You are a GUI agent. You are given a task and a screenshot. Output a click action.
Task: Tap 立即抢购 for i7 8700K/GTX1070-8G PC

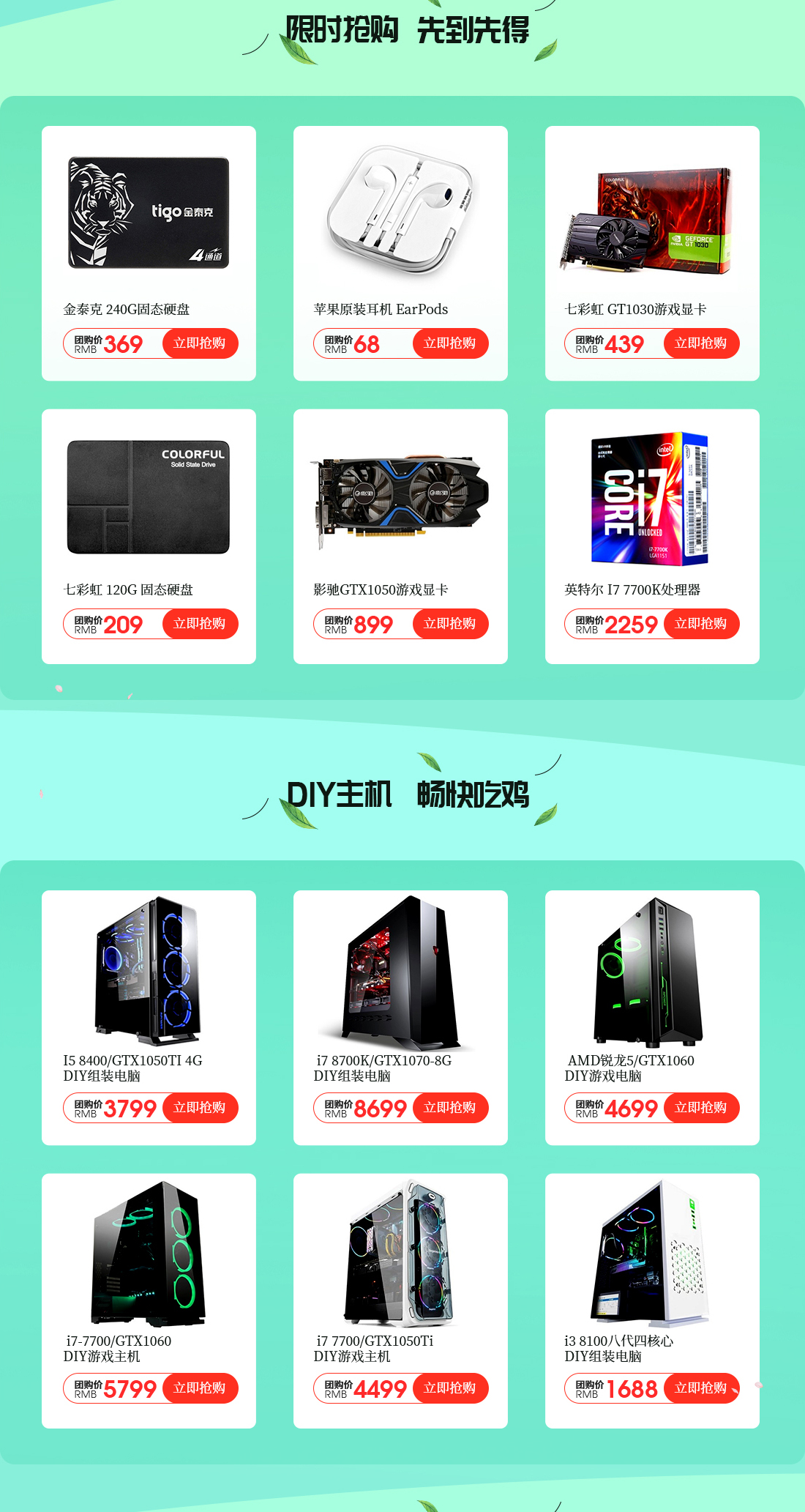click(x=450, y=1108)
